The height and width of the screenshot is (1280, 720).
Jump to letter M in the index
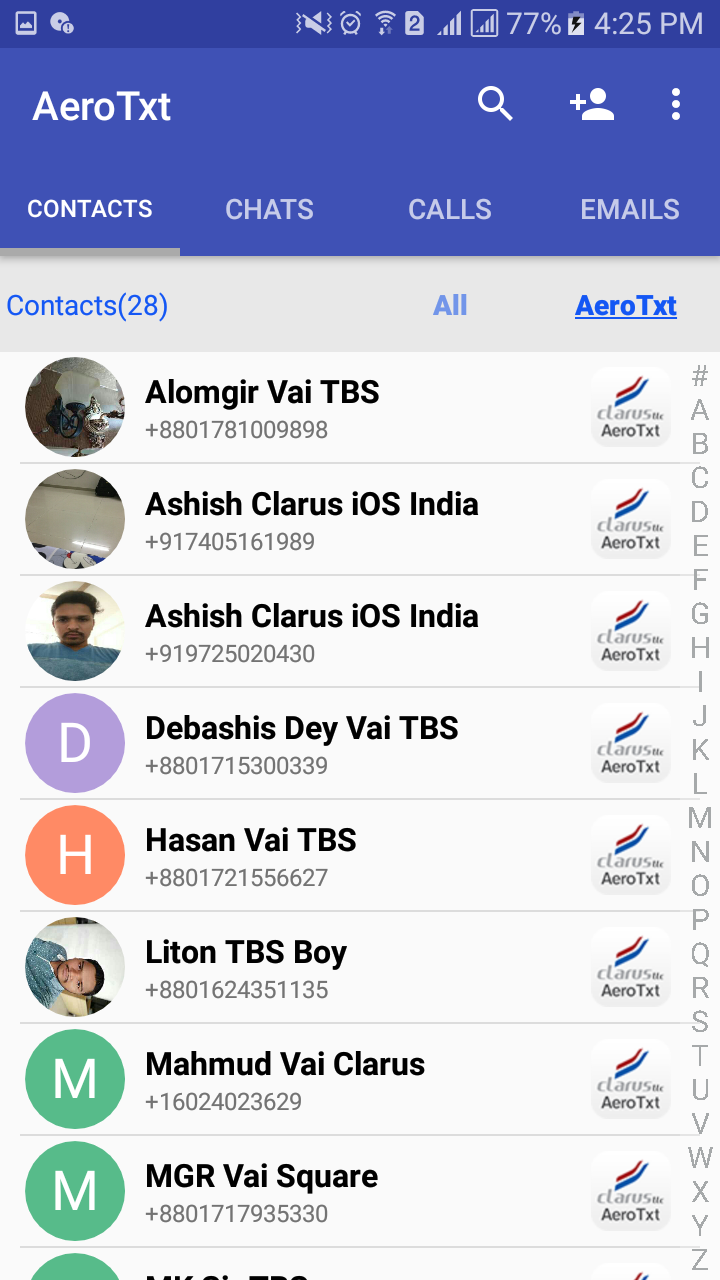[700, 818]
